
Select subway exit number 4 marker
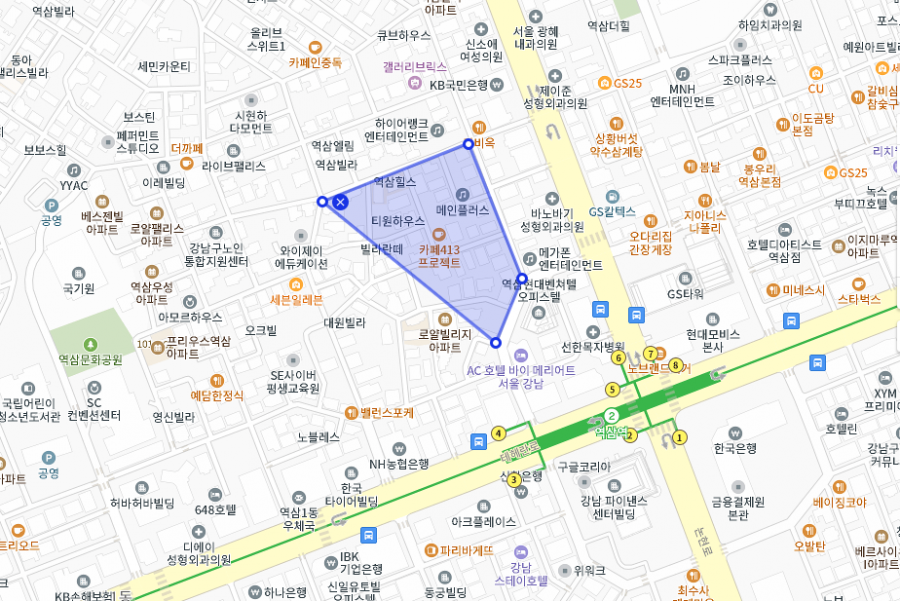coord(498,433)
